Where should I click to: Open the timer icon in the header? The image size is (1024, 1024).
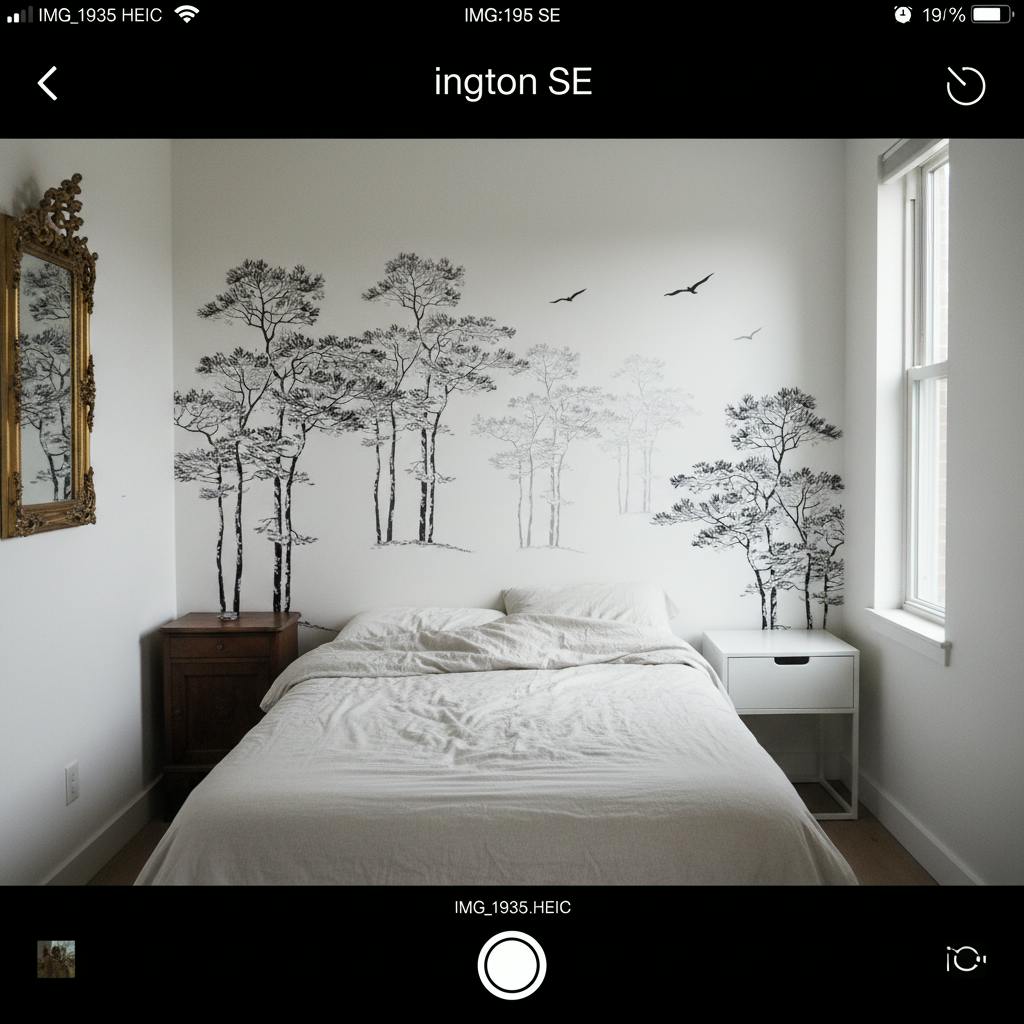click(965, 86)
